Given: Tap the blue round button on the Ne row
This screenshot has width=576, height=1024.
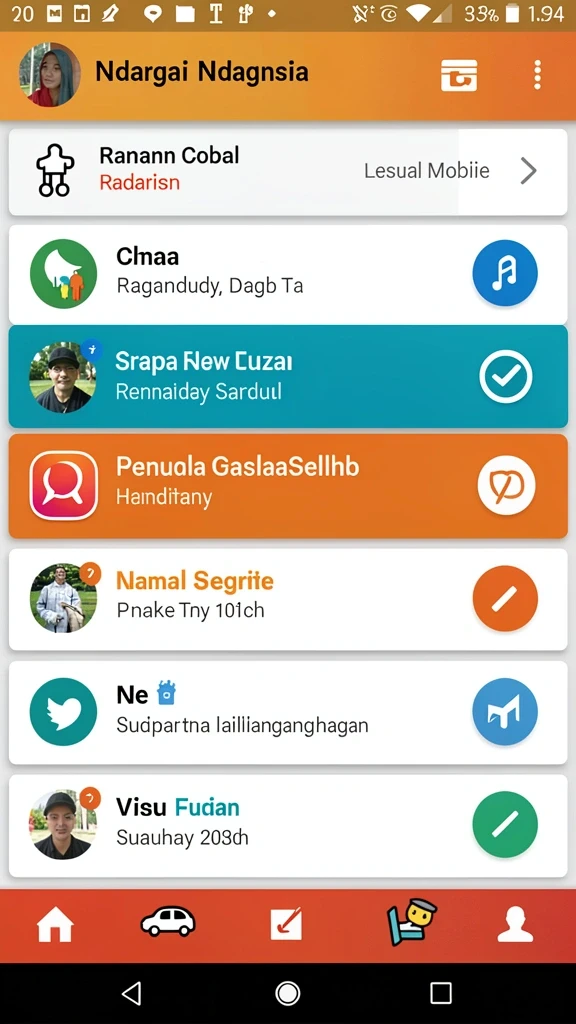Looking at the screenshot, I should [x=505, y=712].
